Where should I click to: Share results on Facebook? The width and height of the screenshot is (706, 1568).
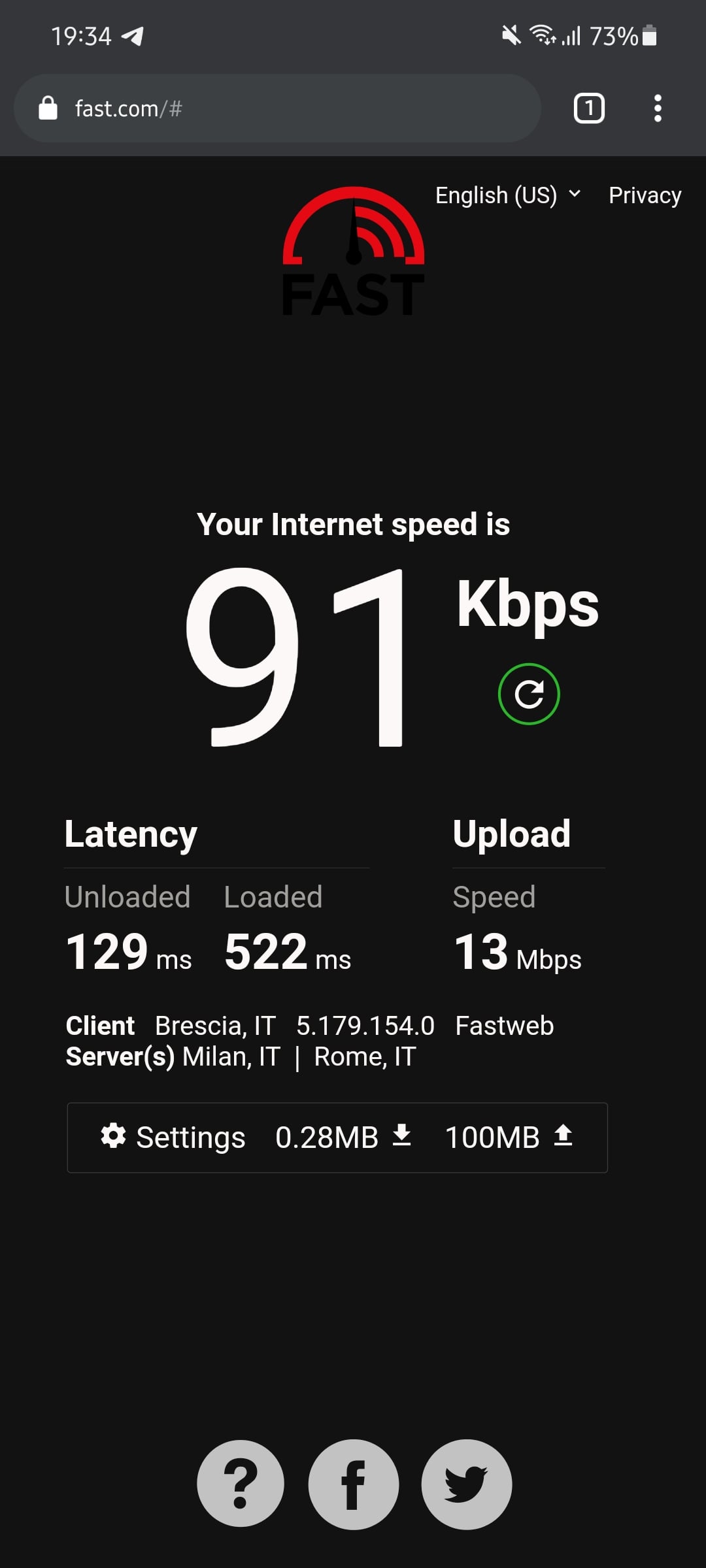[354, 1484]
